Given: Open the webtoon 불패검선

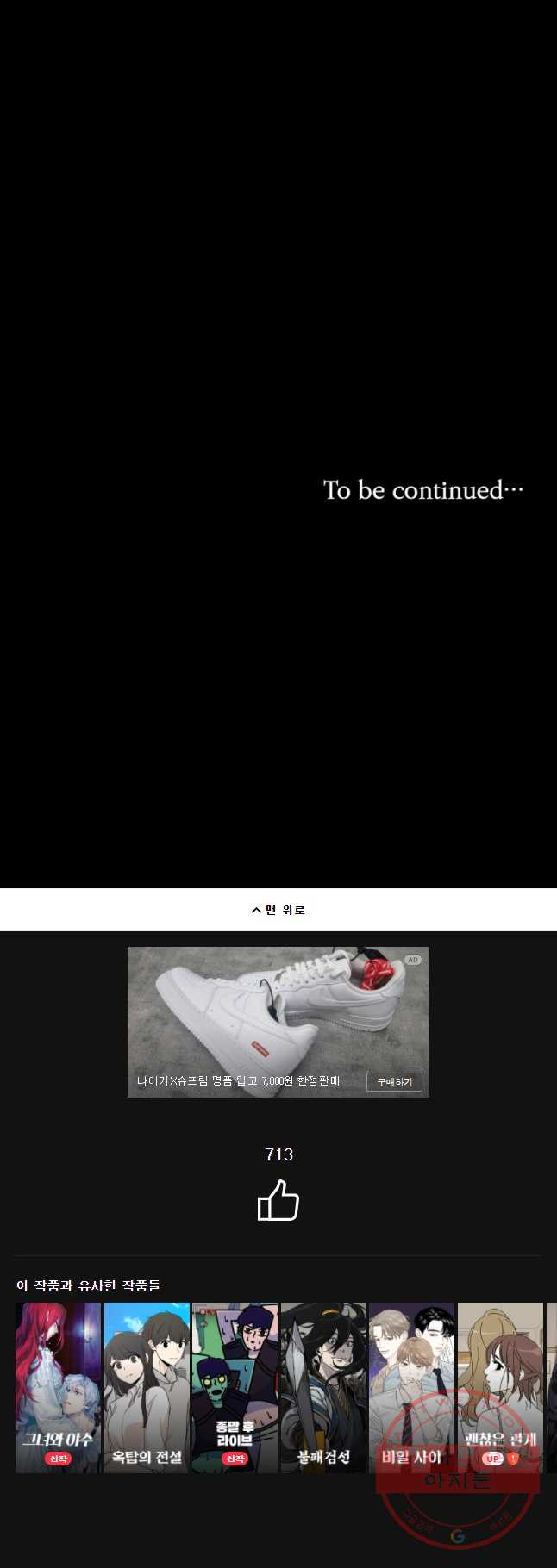Looking at the screenshot, I should 323,1387.
